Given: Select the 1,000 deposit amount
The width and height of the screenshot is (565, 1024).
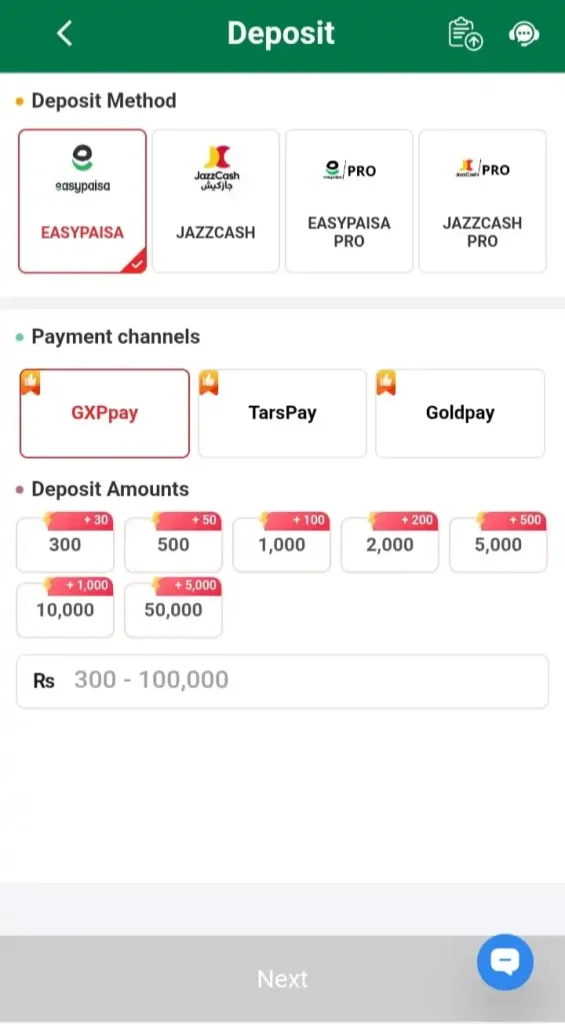Looking at the screenshot, I should (x=282, y=543).
